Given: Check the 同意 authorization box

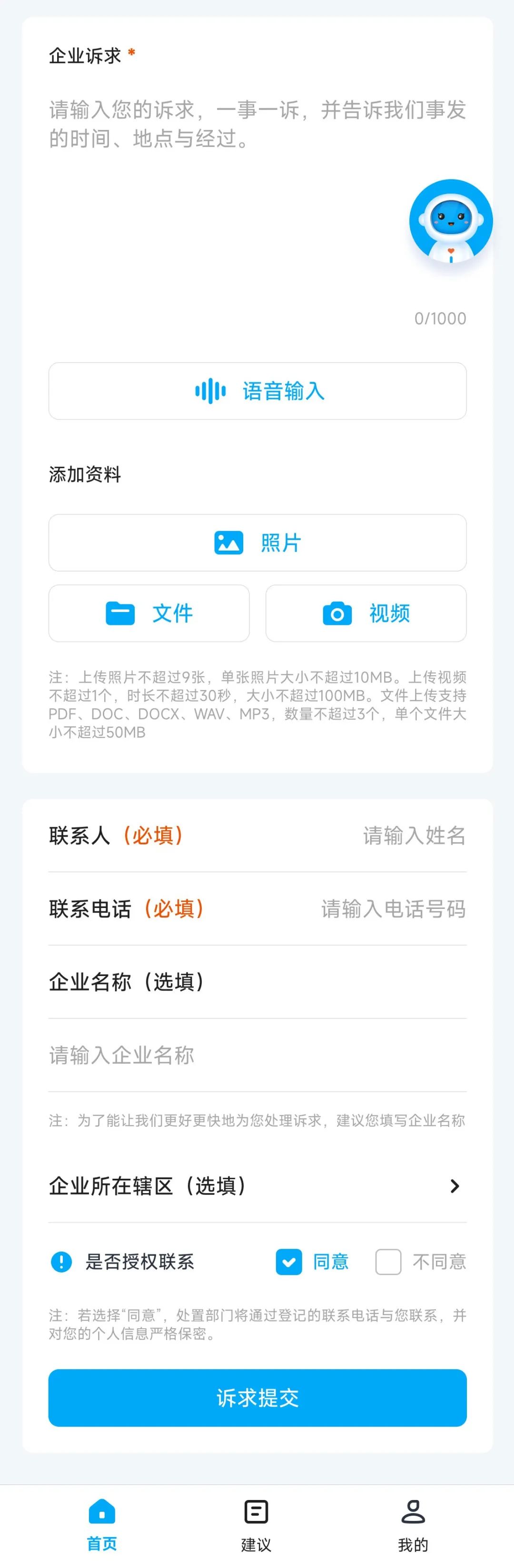Looking at the screenshot, I should pos(289,1262).
